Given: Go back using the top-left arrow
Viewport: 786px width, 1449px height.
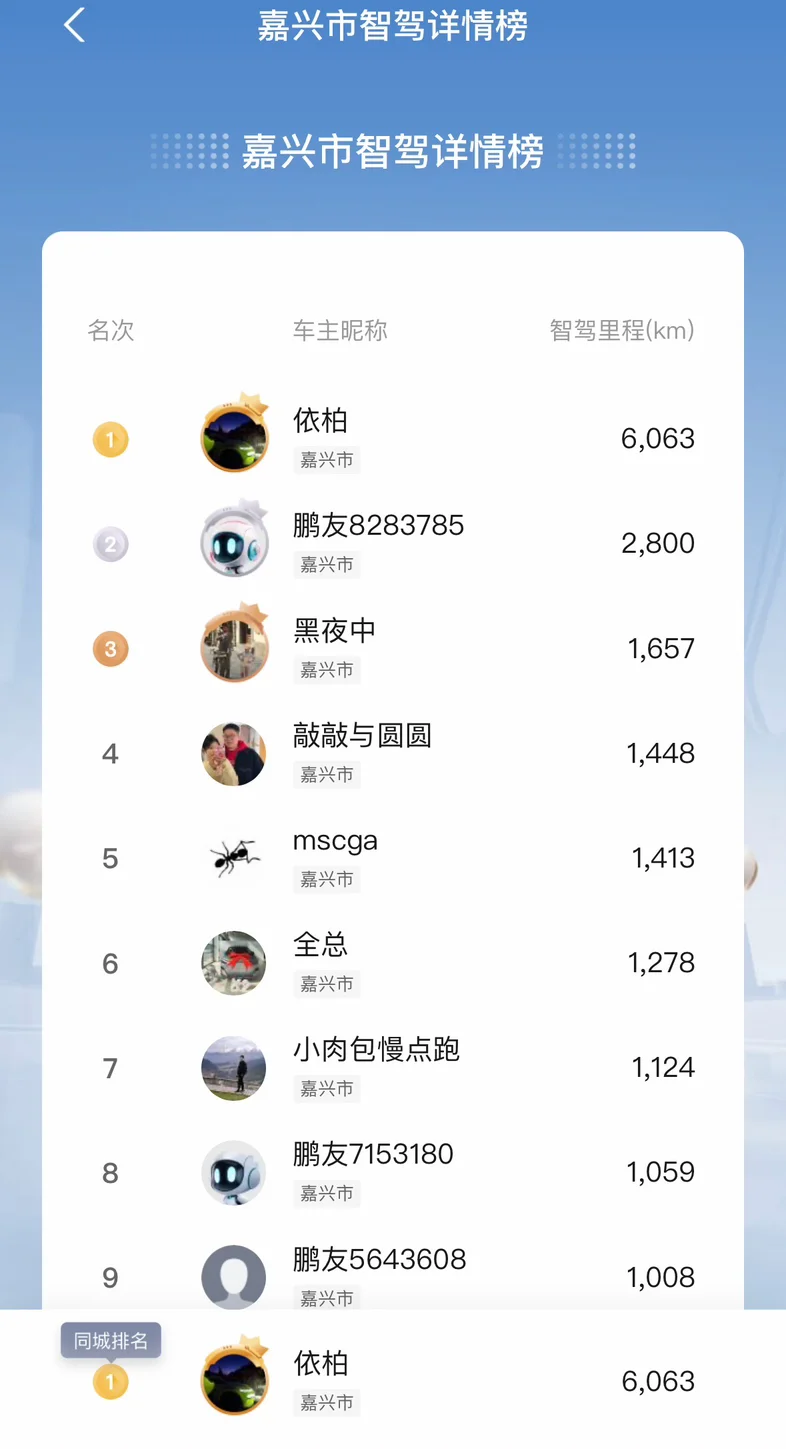Looking at the screenshot, I should pos(75,25).
